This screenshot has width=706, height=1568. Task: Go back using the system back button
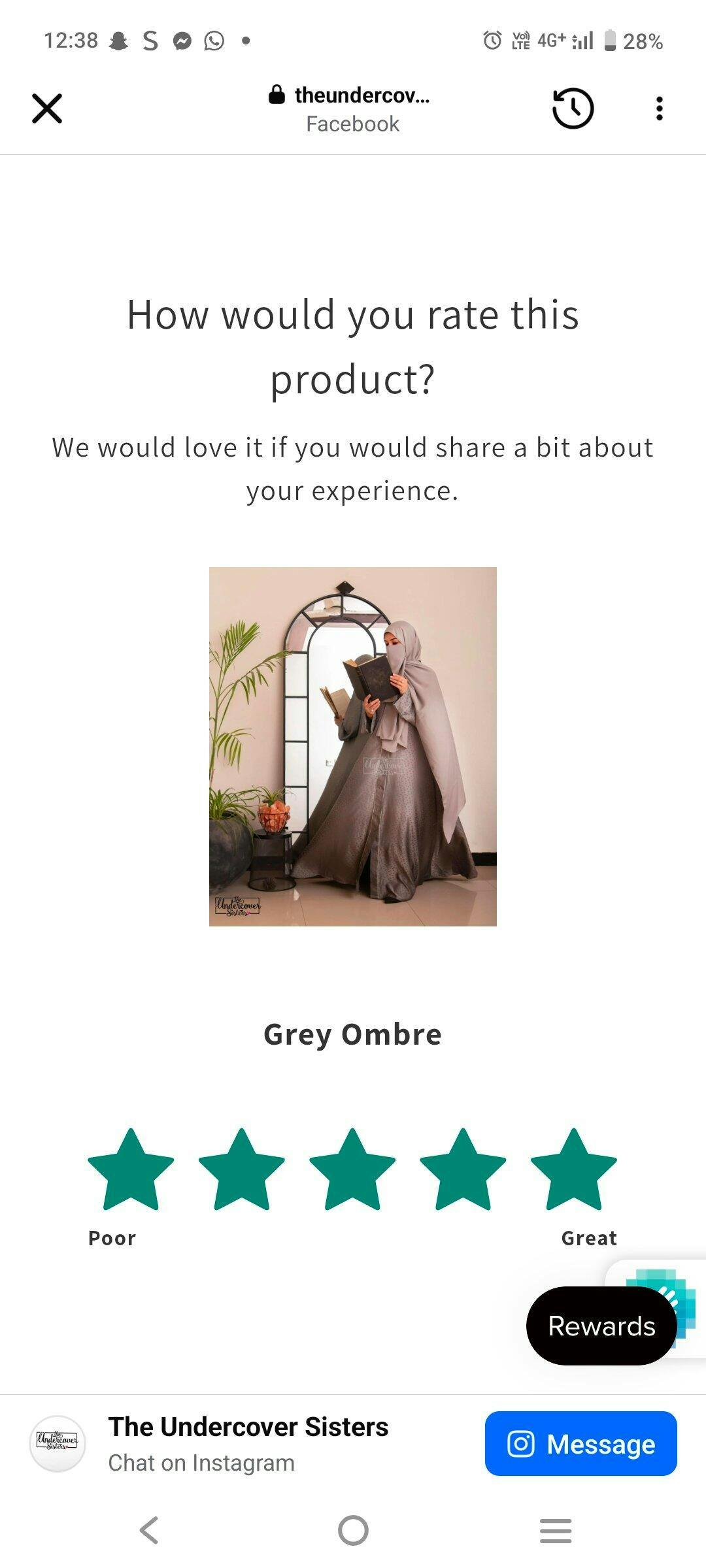tap(149, 1530)
